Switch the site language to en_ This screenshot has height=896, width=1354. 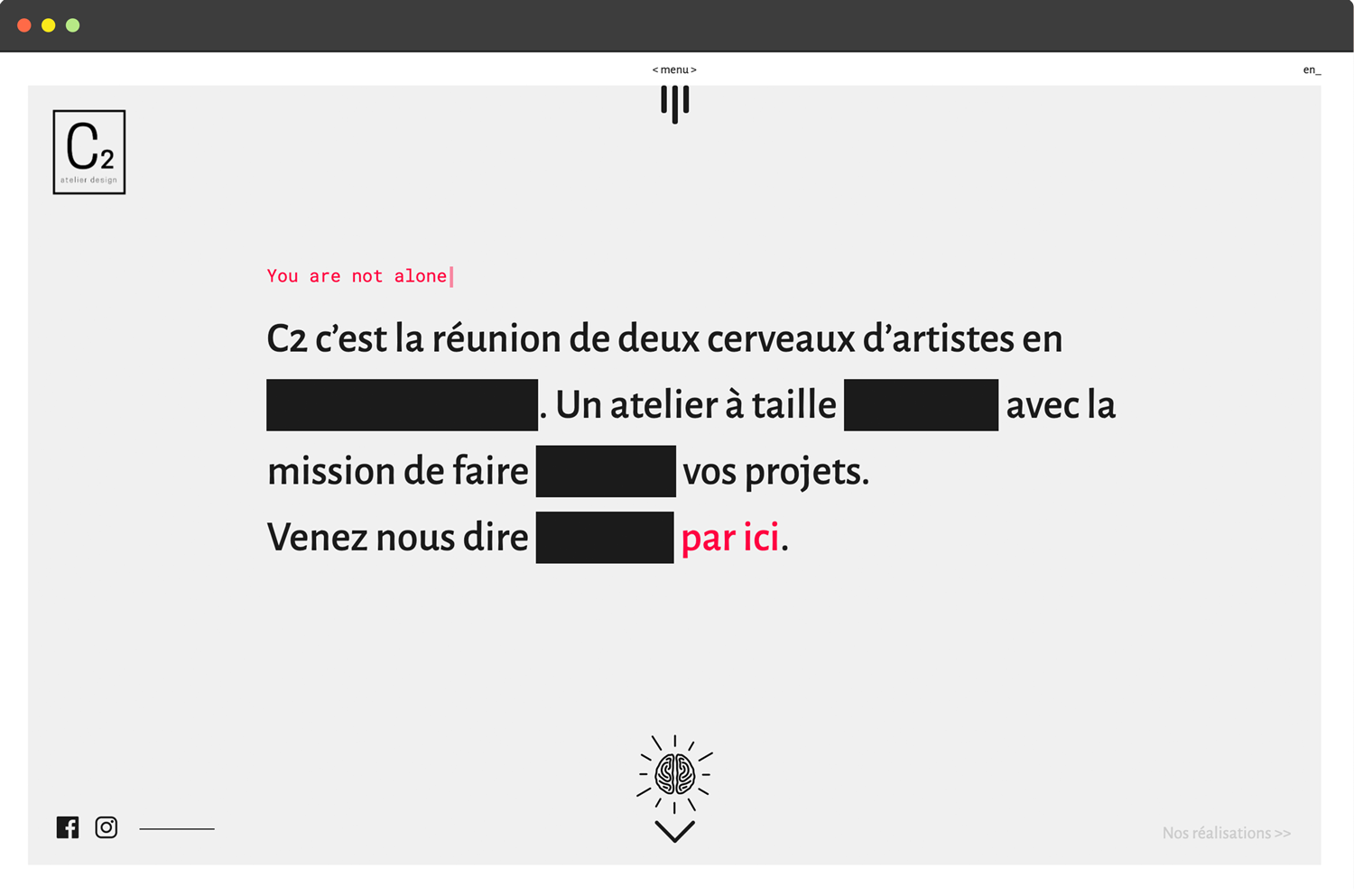[x=1312, y=70]
